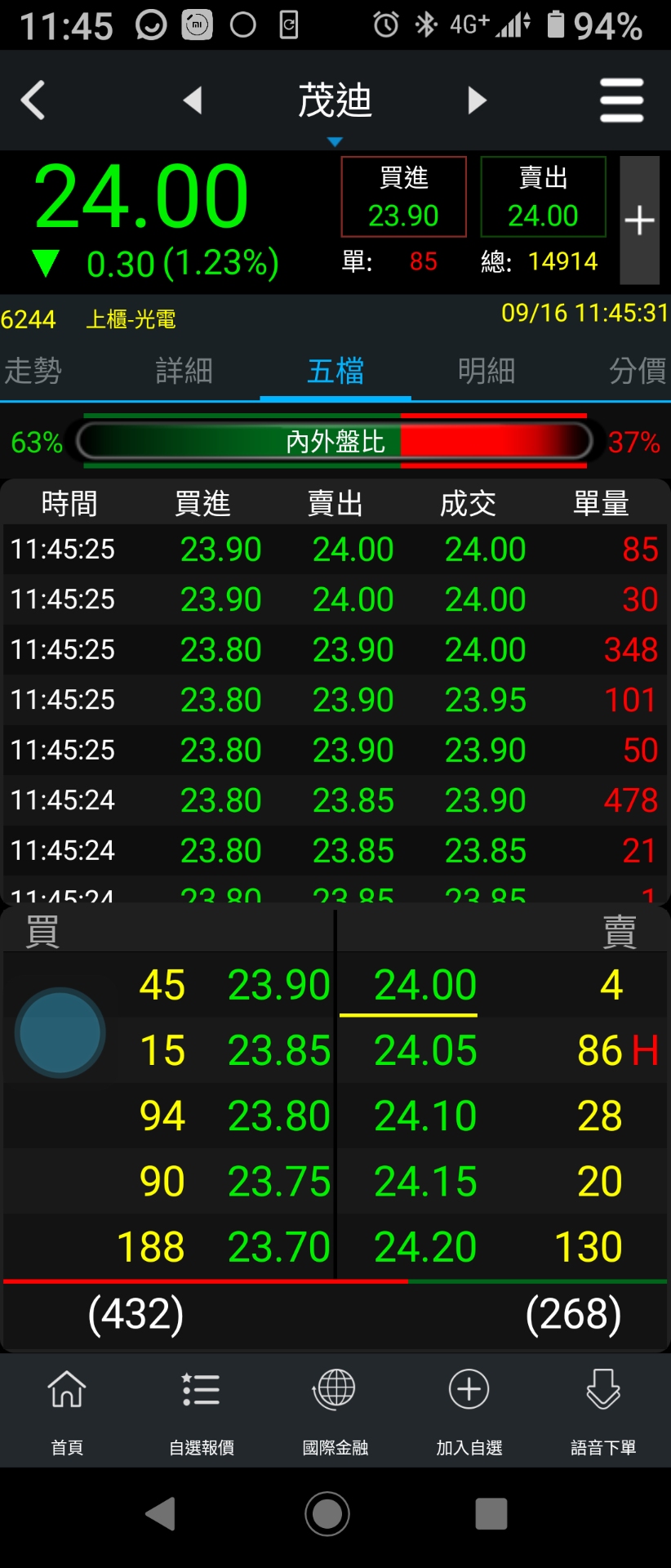Open the 明細 tab

click(487, 372)
